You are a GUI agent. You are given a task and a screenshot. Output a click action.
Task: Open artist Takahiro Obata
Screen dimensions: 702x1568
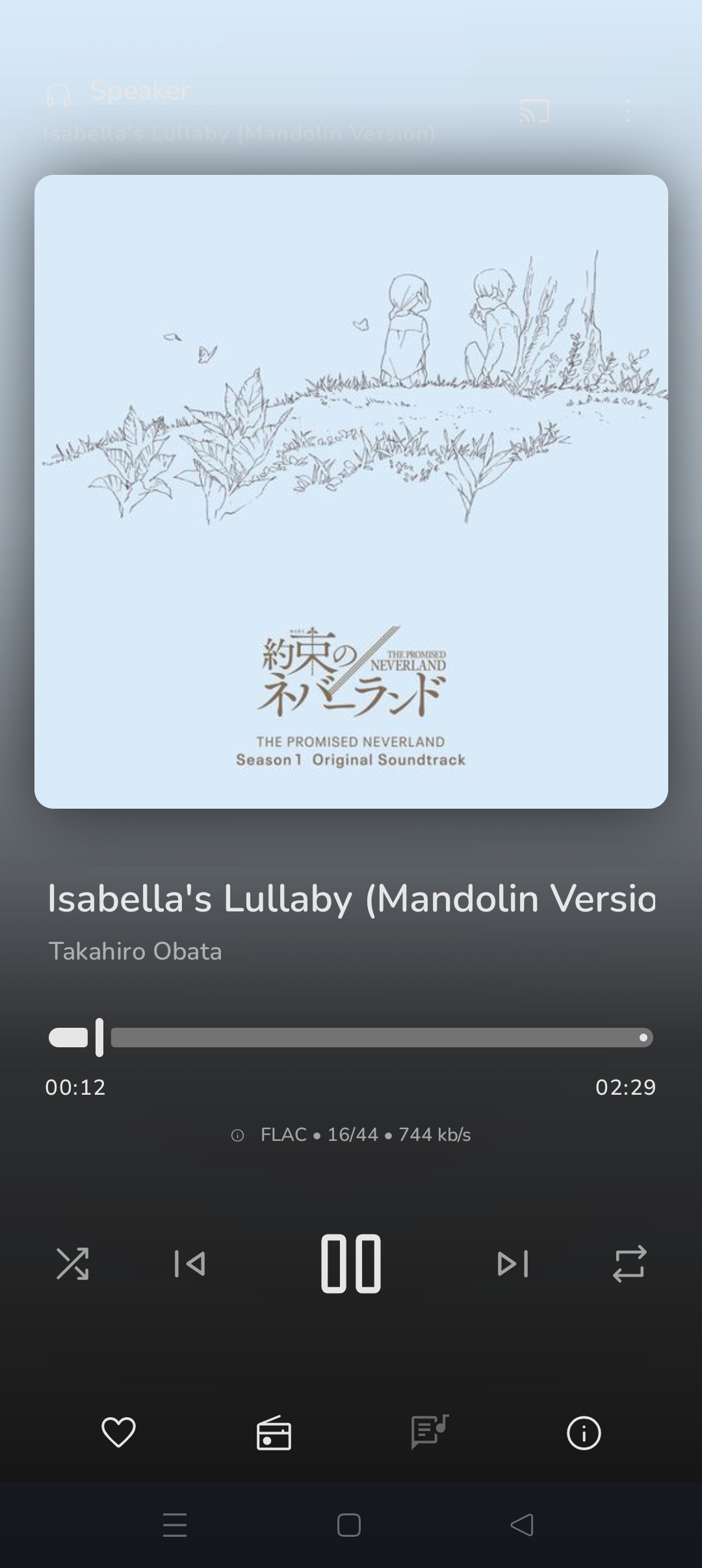[135, 951]
